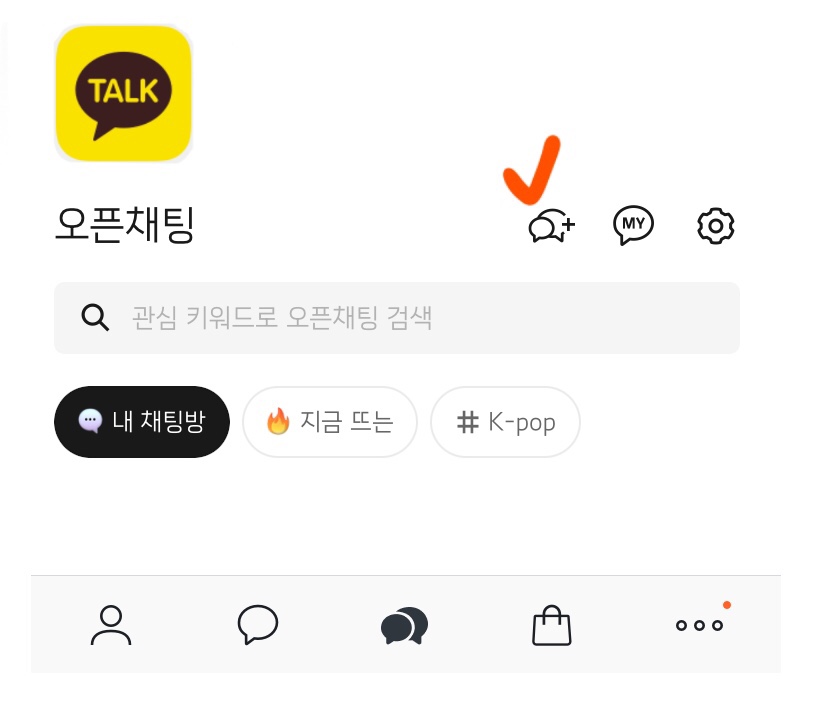Open open chat settings gear
Viewport: 823px width, 708px height.
(x=715, y=226)
